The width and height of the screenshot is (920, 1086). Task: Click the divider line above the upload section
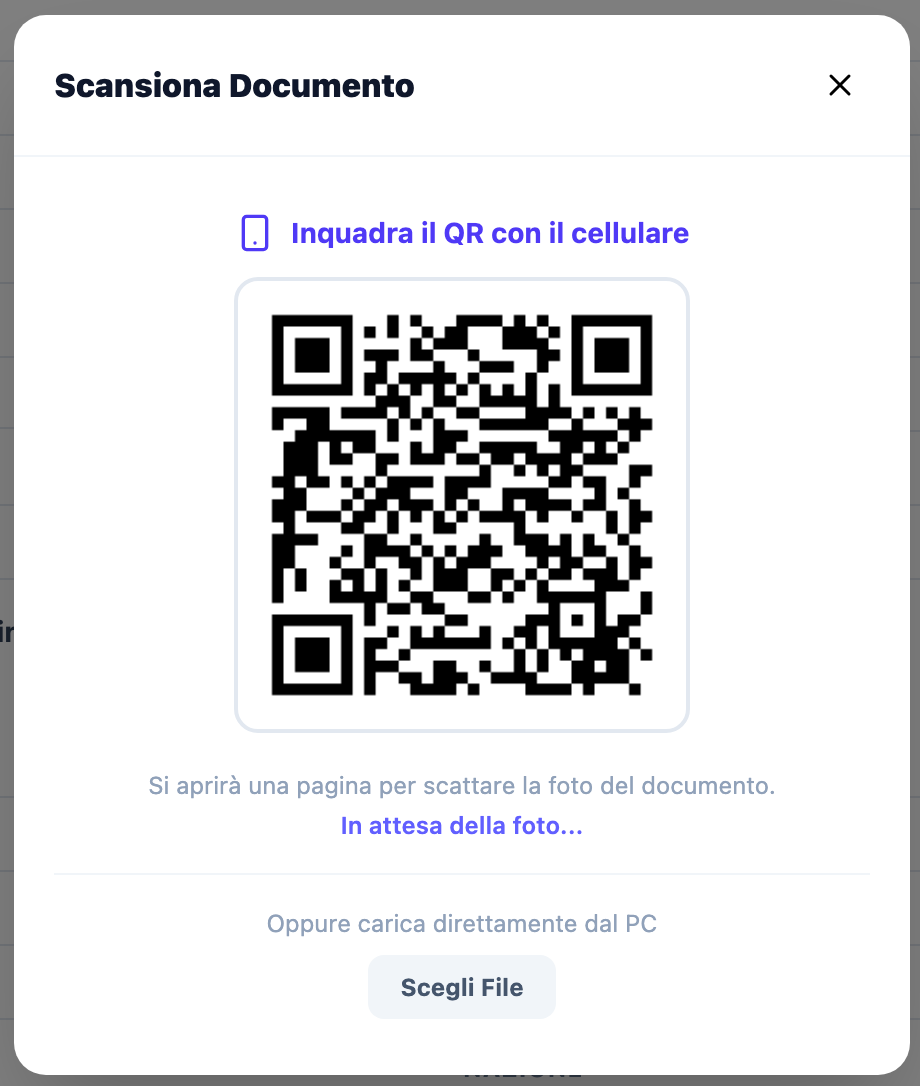click(x=461, y=872)
